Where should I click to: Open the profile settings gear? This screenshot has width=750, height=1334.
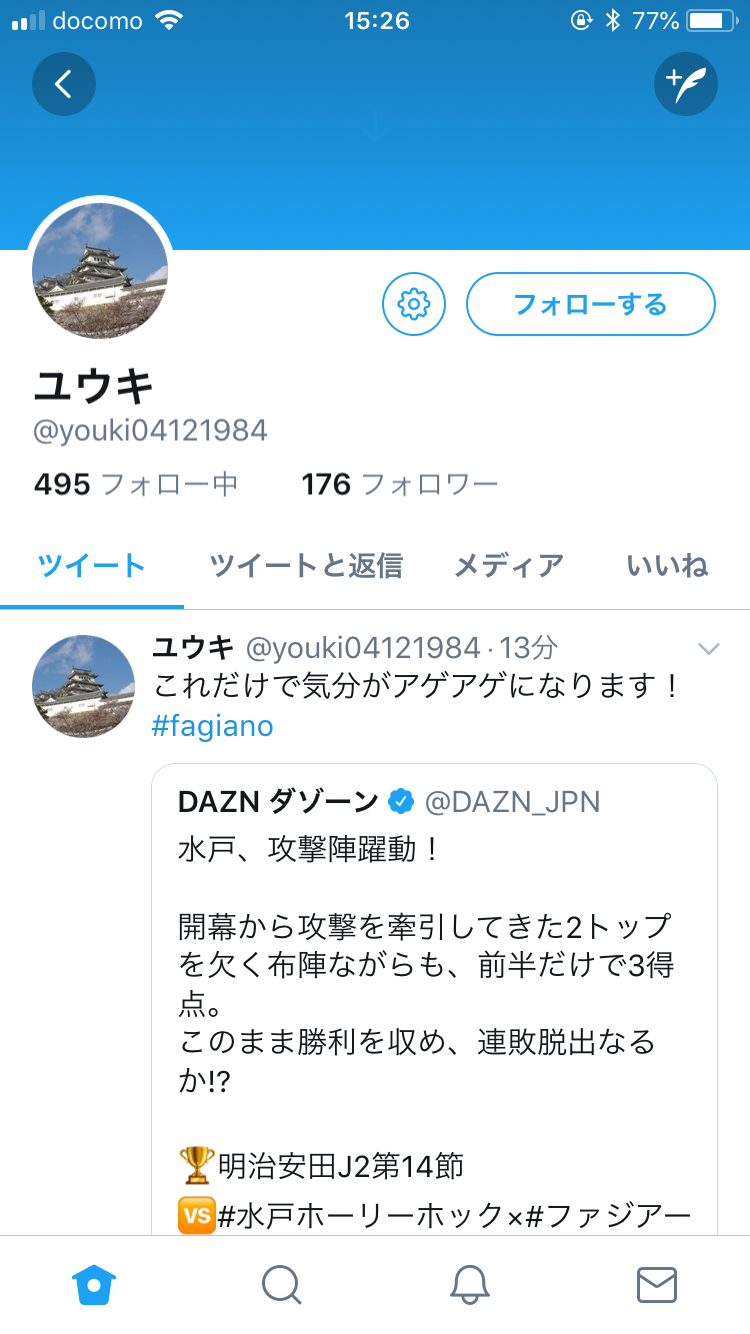coord(414,303)
